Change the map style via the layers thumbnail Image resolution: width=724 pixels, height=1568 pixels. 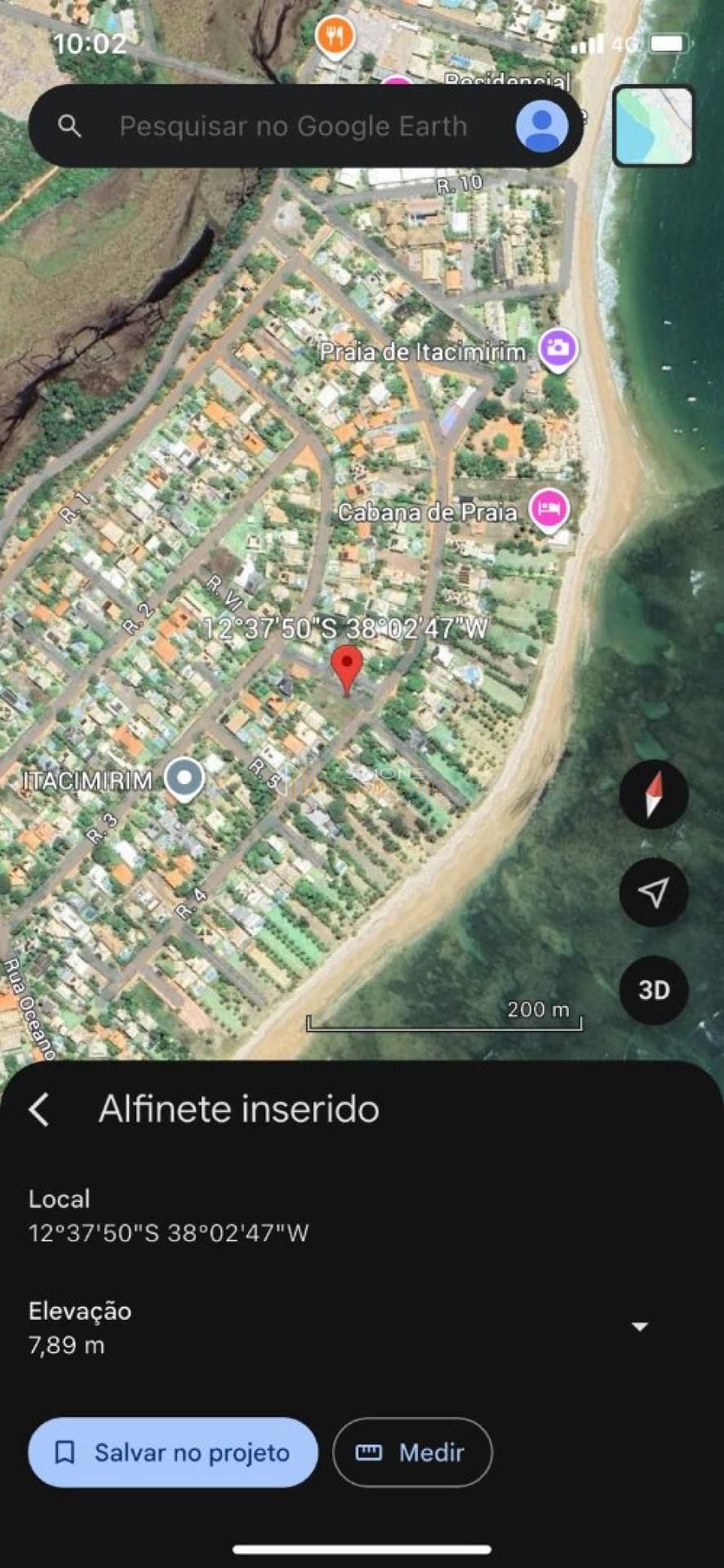pyautogui.click(x=653, y=127)
